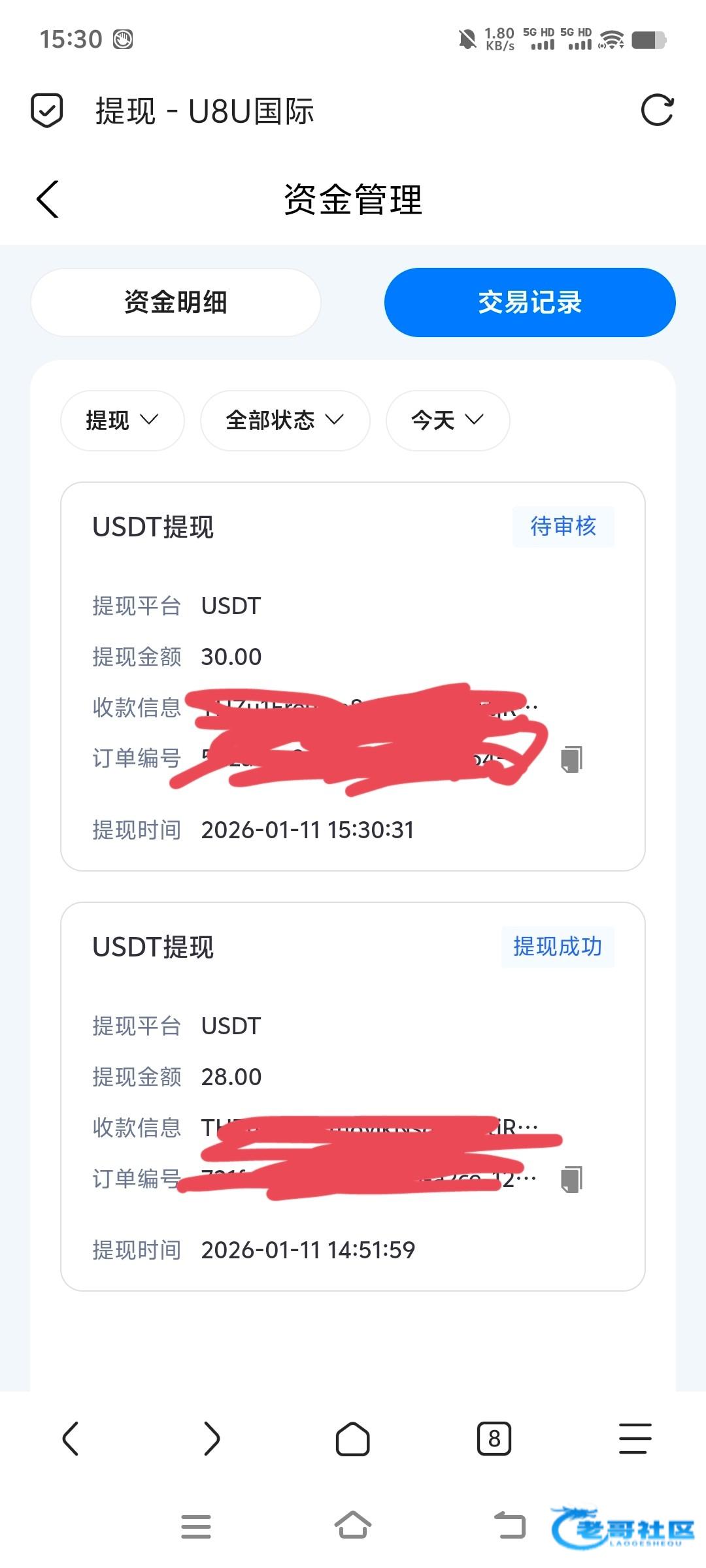
Task: Open the 全部状态 status filter
Action: [285, 420]
